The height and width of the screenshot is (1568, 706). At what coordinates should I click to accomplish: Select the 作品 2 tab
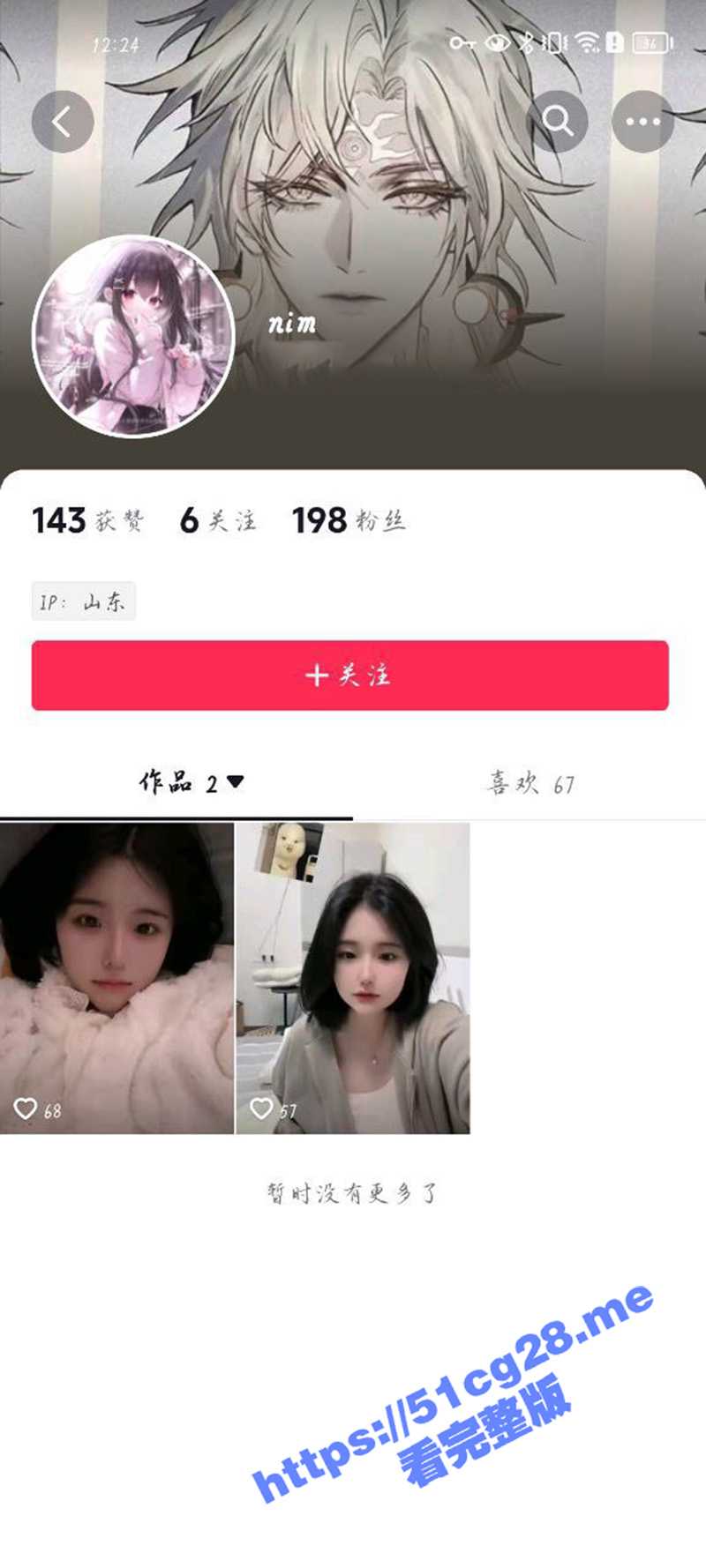[176, 781]
